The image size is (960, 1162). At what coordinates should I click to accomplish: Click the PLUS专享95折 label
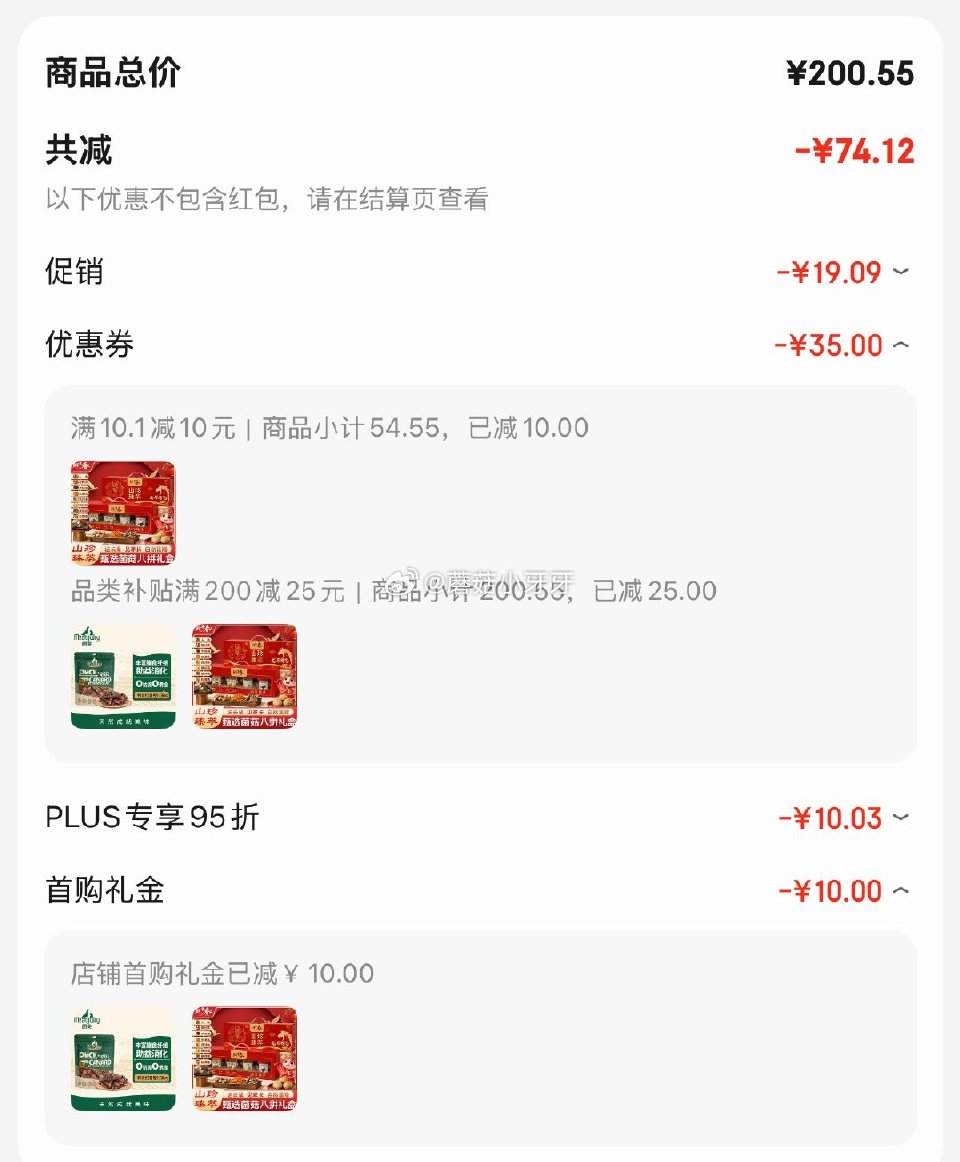150,817
